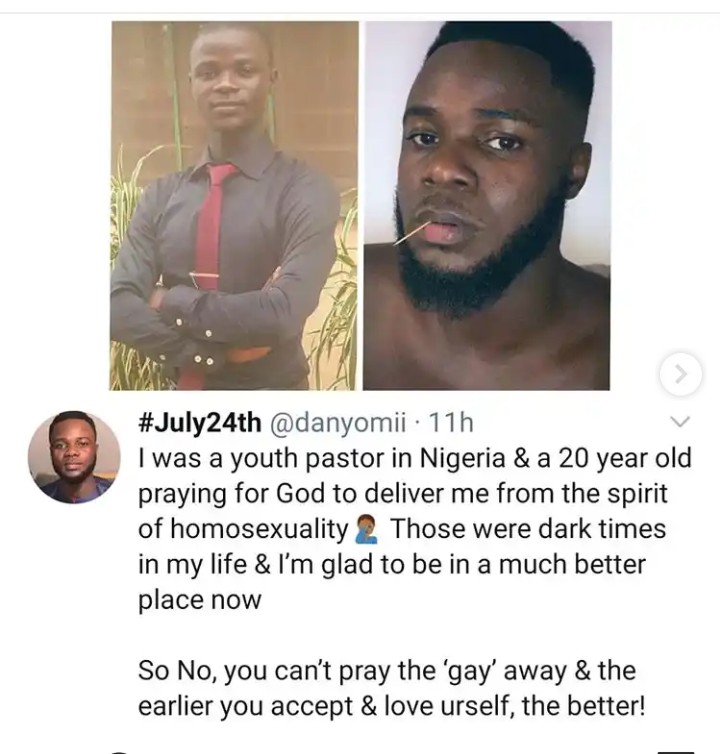Open the right photo of bearded man

(x=487, y=206)
